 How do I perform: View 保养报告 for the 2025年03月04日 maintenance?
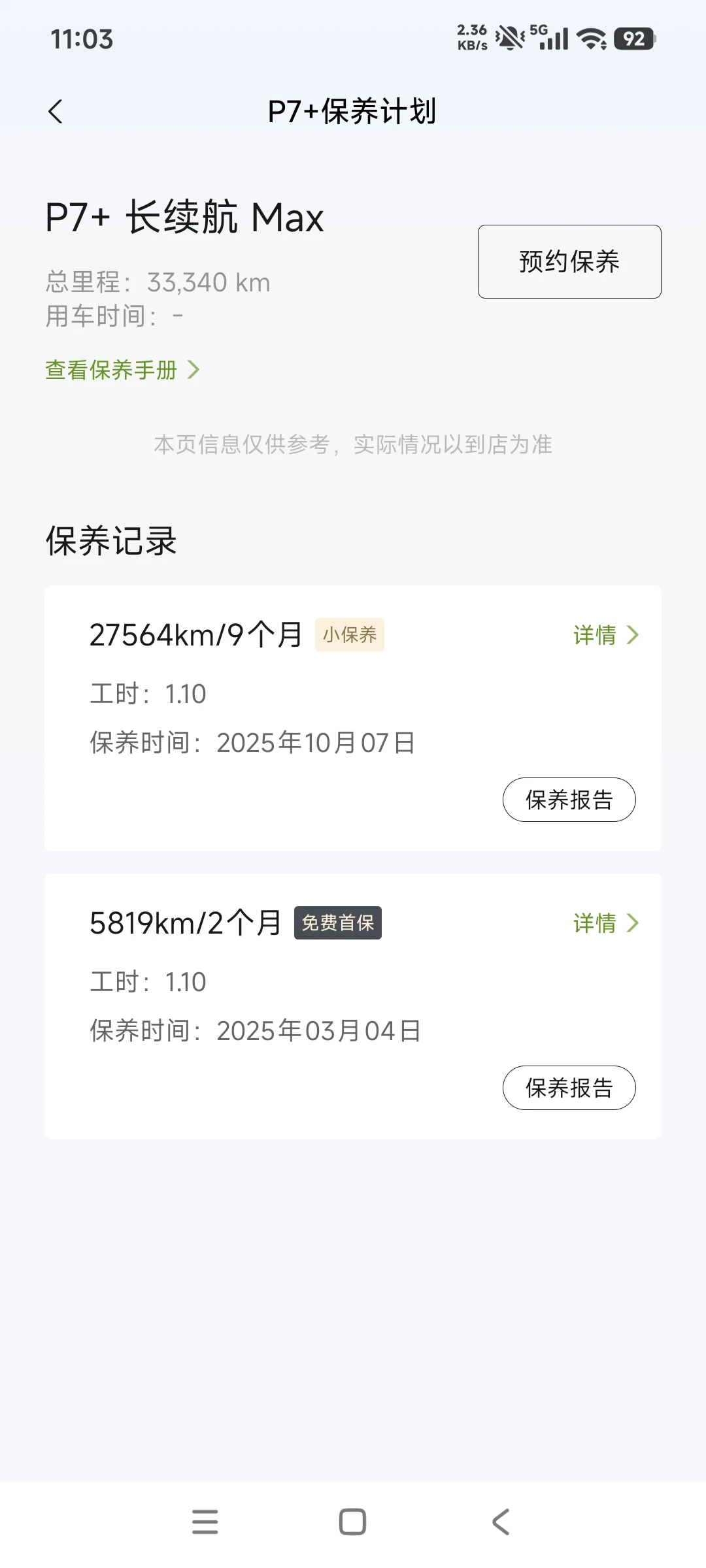[569, 1088]
